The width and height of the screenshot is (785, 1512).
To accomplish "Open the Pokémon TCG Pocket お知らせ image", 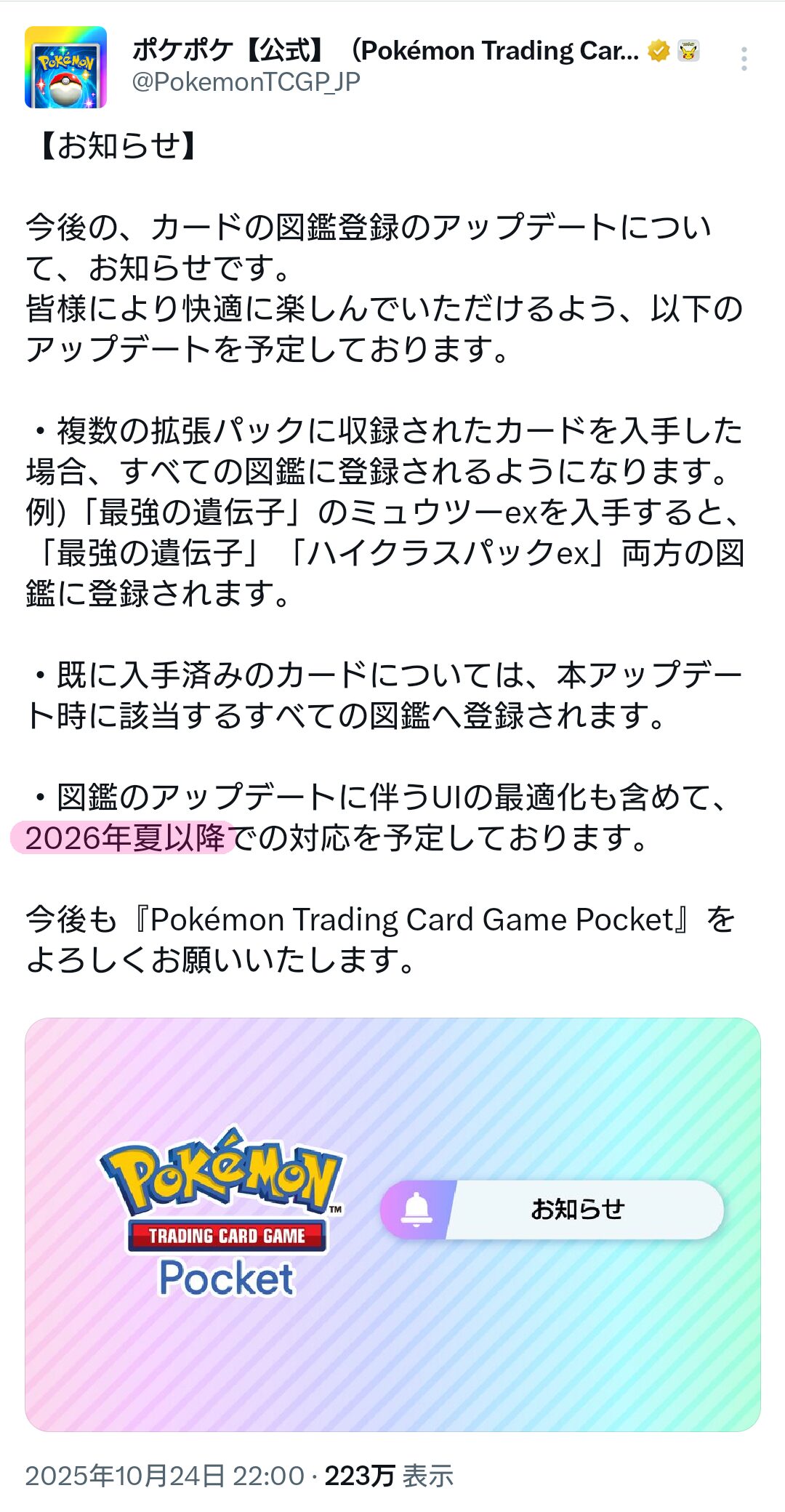I will point(392,1224).
